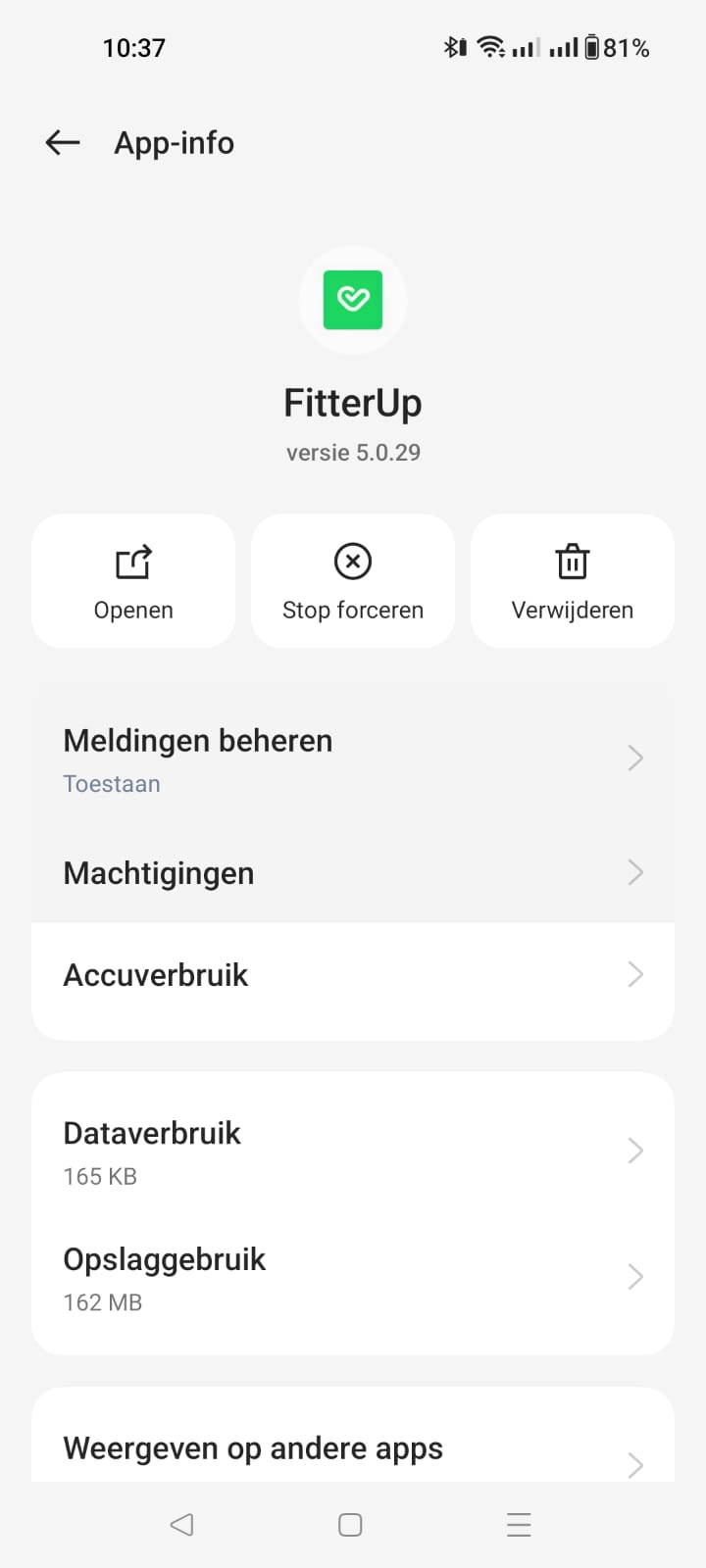This screenshot has width=706, height=1568.
Task: Force stop FitterUp with Stop forceren
Action: tap(353, 581)
